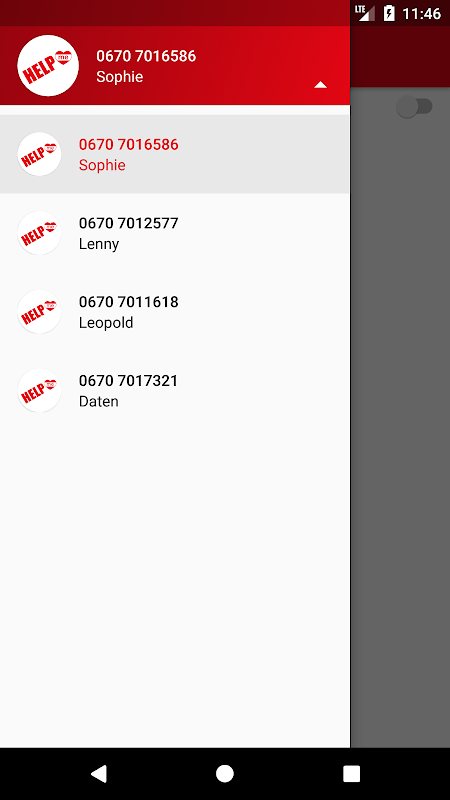Open the Daten account 0670 7017321
450x800 pixels.
[x=175, y=391]
